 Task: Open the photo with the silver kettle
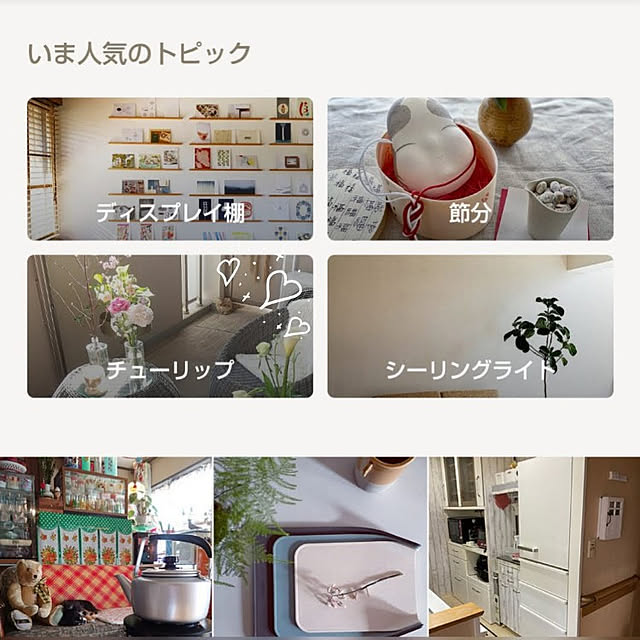pyautogui.click(x=105, y=548)
